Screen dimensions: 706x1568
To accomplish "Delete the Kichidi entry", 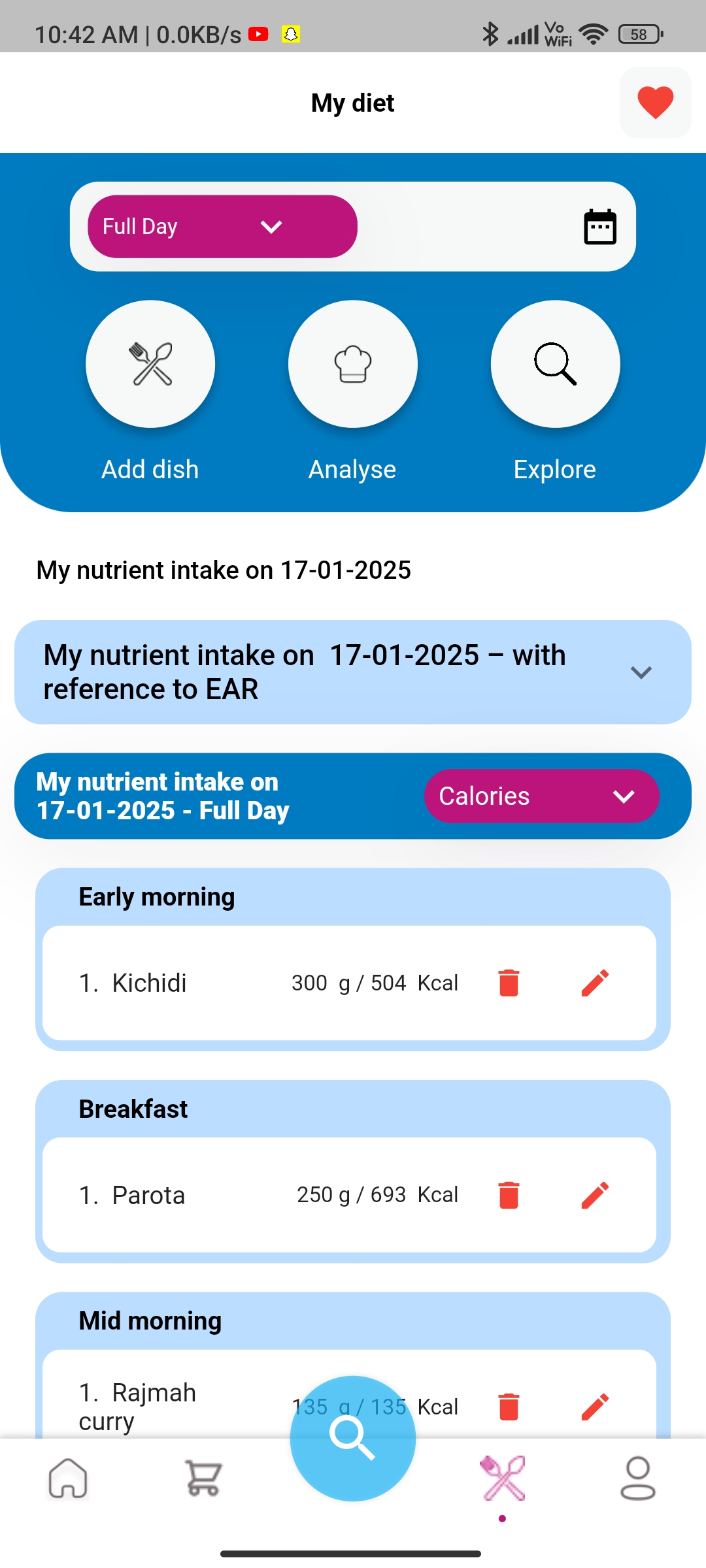I will (x=509, y=983).
